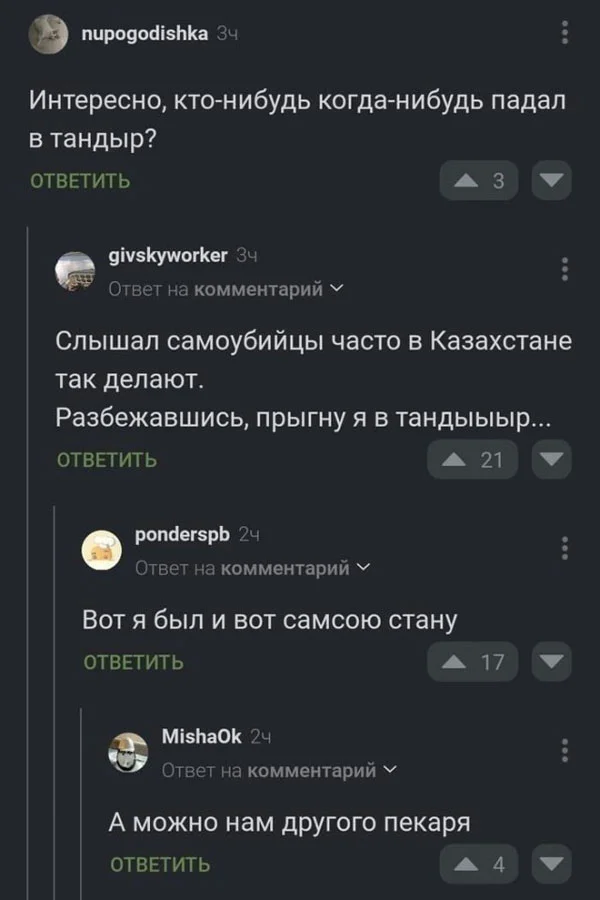Downvote nupogodishka's comment
Image resolution: width=600 pixels, height=900 pixels.
click(550, 181)
